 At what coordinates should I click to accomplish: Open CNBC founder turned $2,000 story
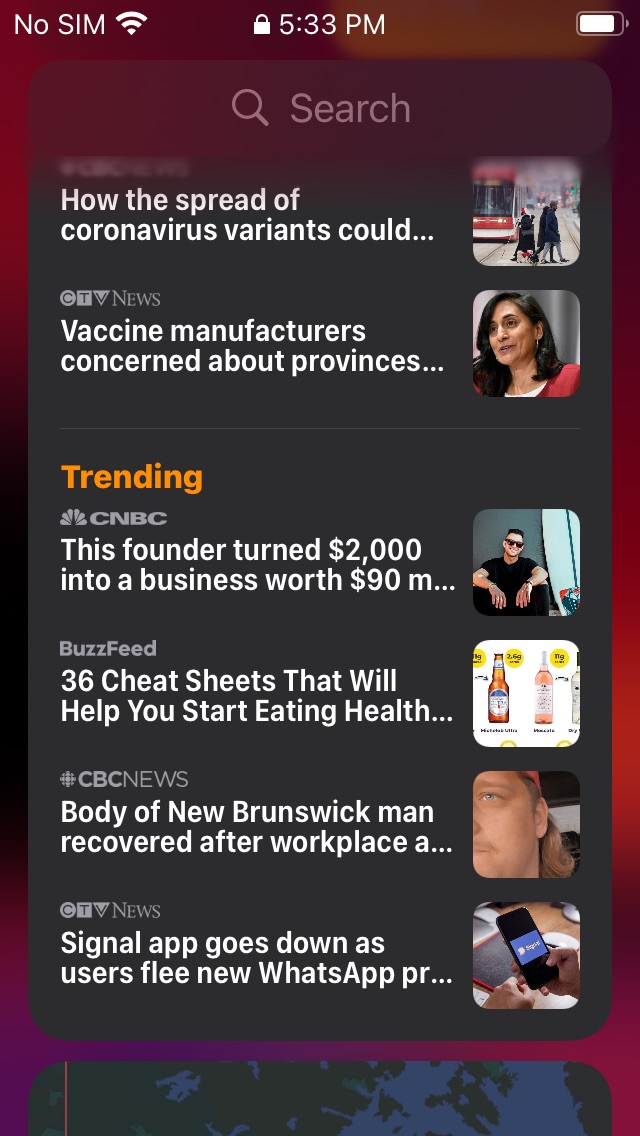(x=258, y=565)
